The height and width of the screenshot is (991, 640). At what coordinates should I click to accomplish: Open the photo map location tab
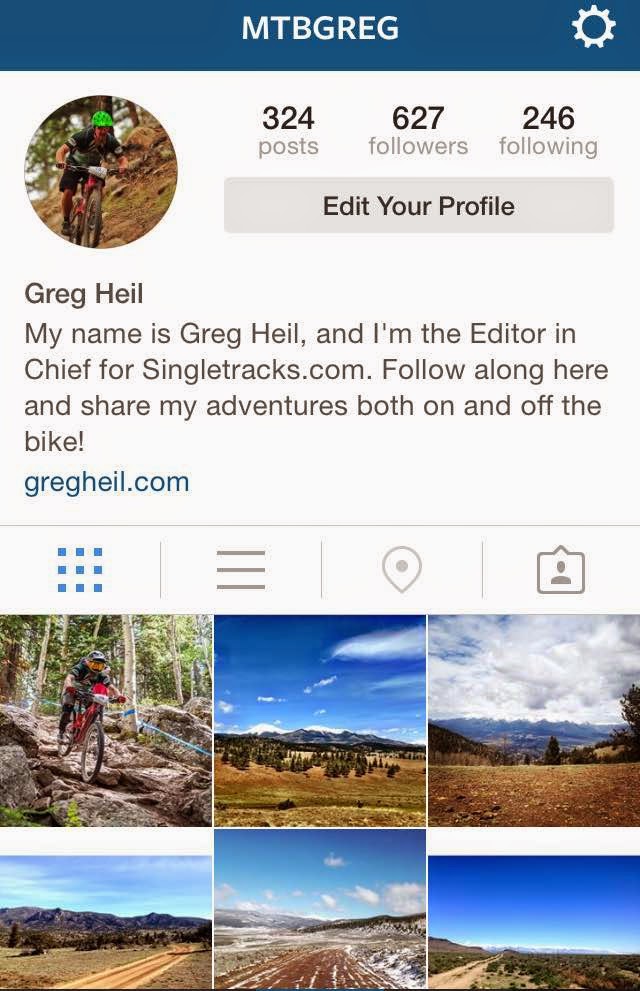click(402, 570)
